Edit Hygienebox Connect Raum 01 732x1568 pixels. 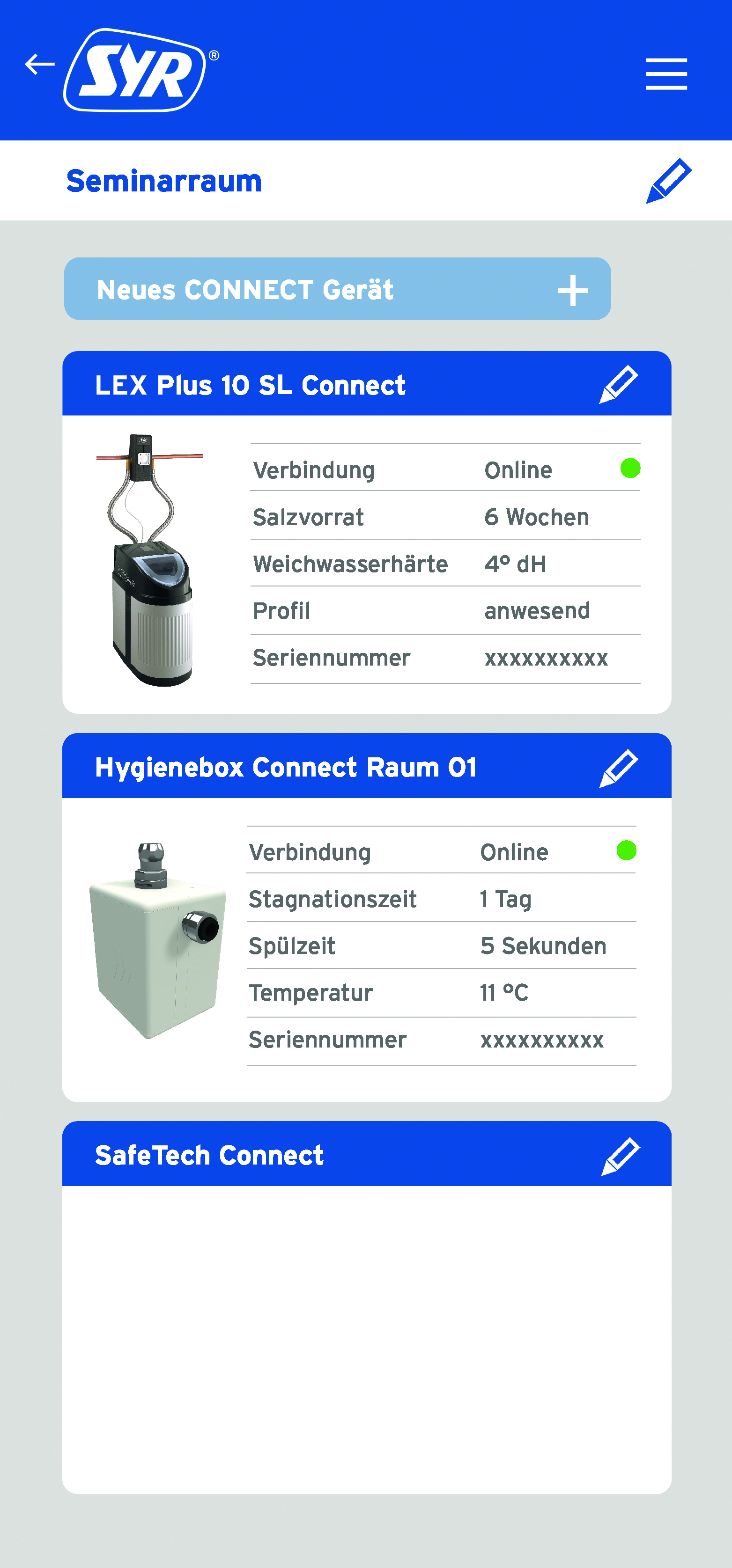[x=618, y=769]
